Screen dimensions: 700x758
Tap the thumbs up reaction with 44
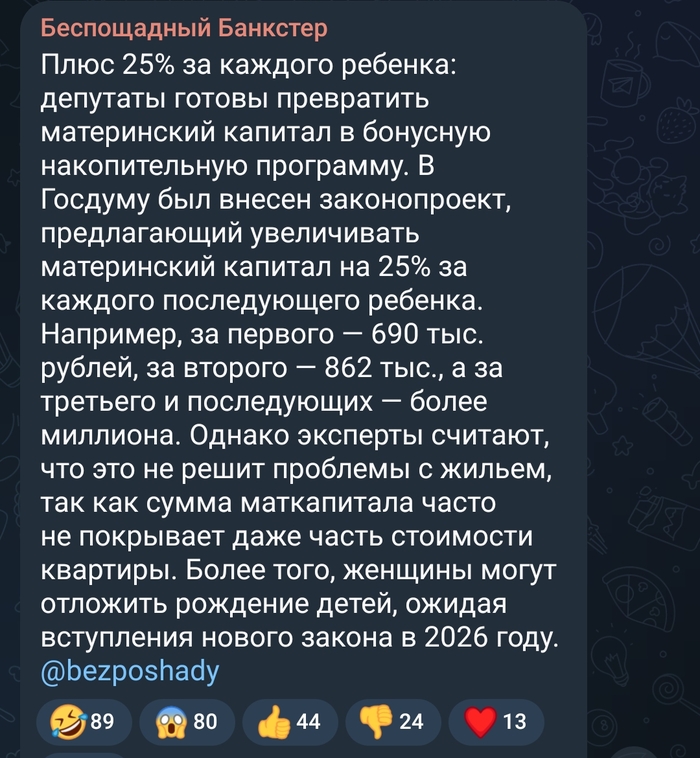(x=290, y=721)
